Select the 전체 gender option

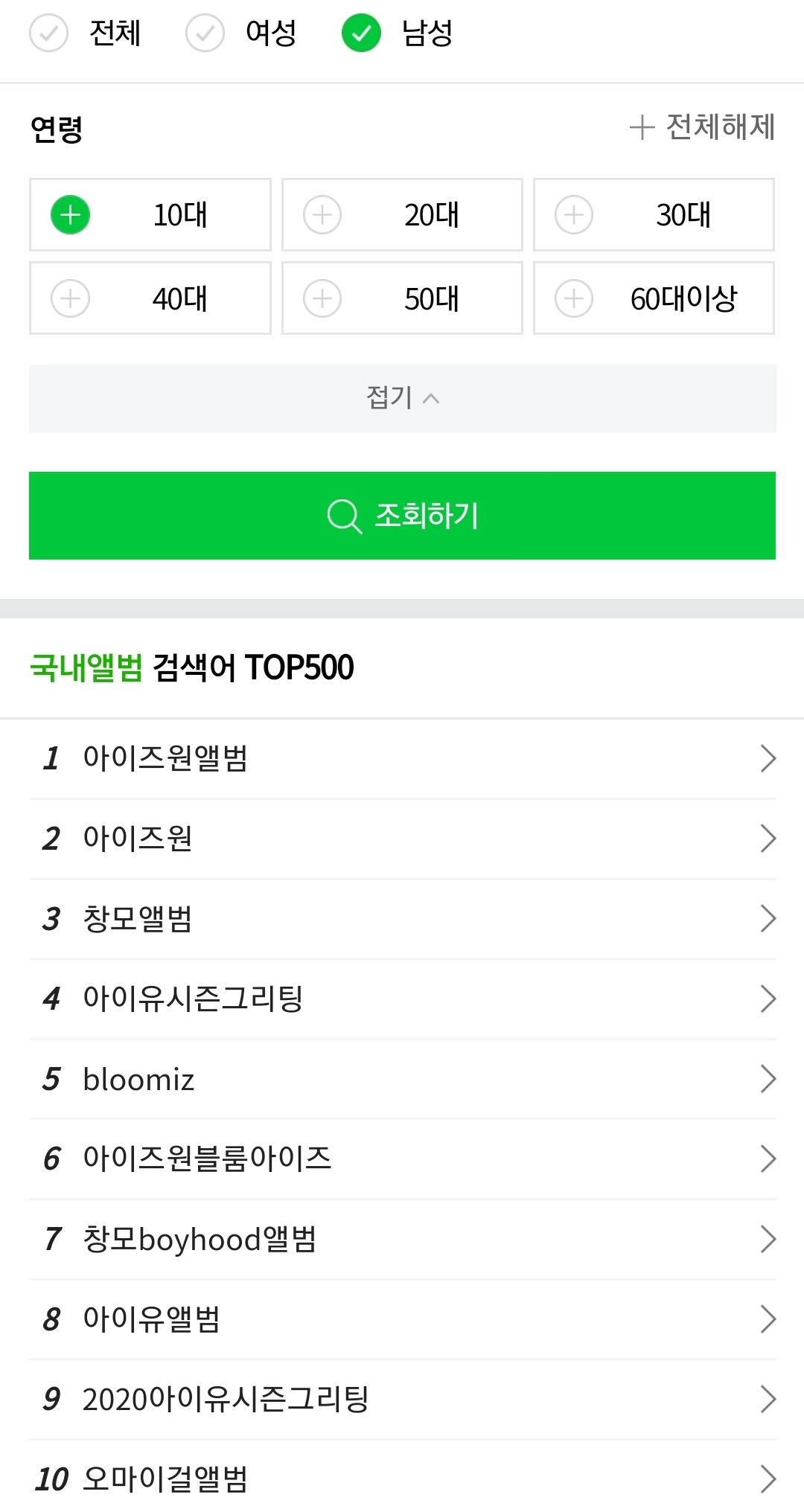pyautogui.click(x=48, y=33)
